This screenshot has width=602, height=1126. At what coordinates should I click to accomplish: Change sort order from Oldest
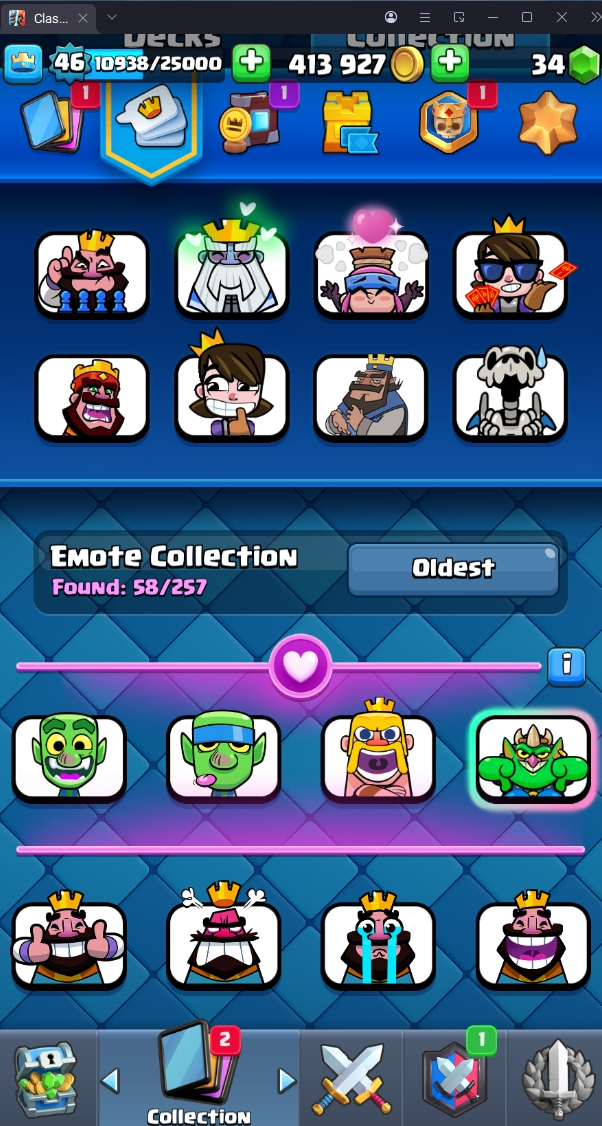[x=453, y=569]
